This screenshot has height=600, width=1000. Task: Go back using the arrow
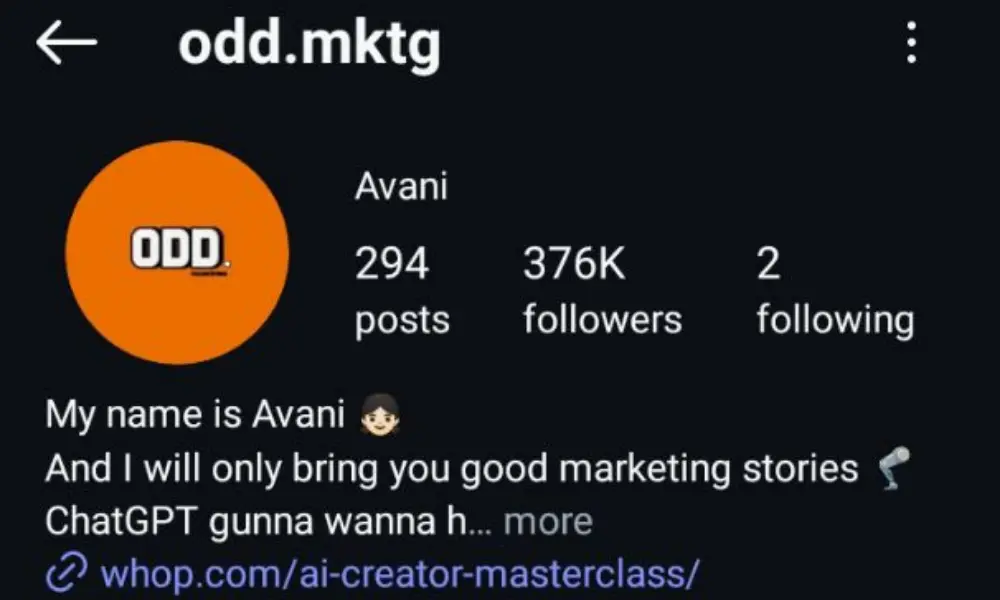pos(66,43)
